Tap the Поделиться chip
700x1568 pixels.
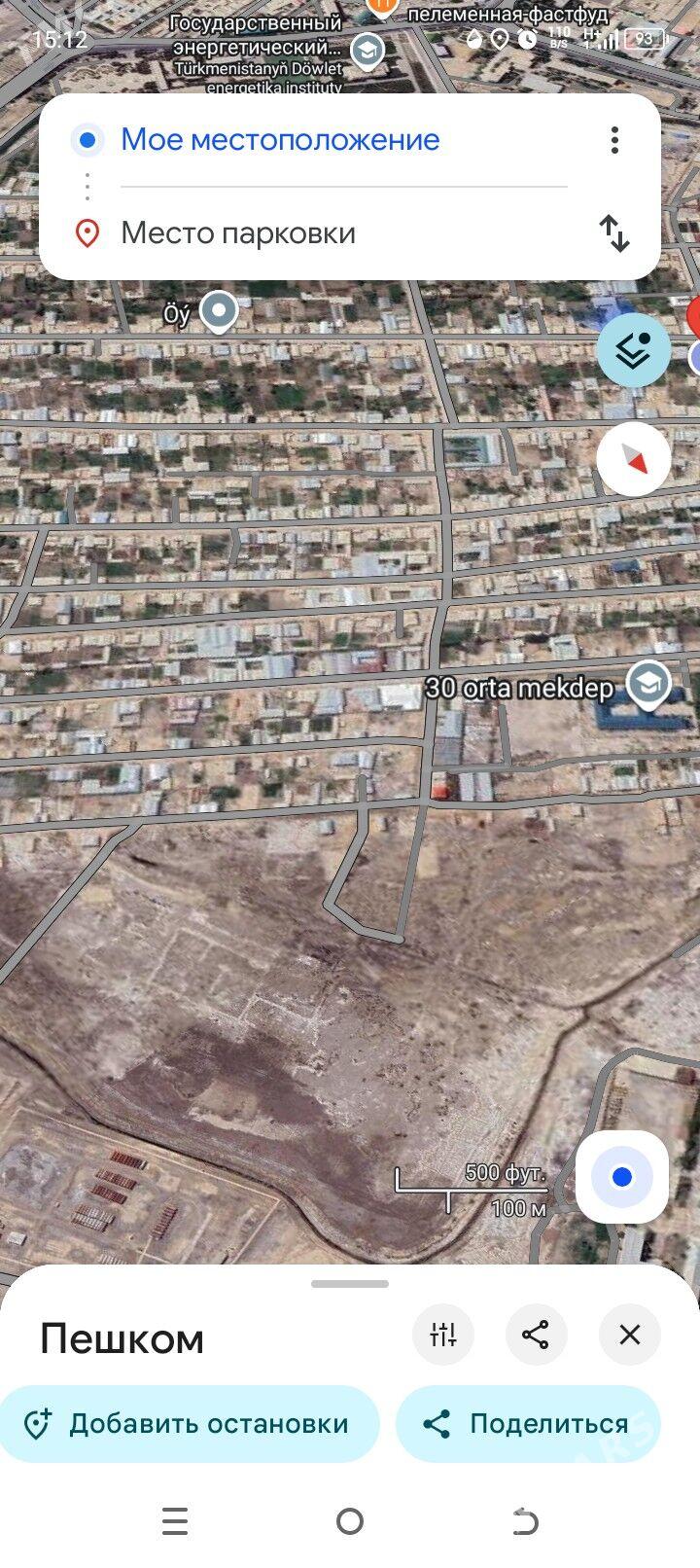point(528,1424)
